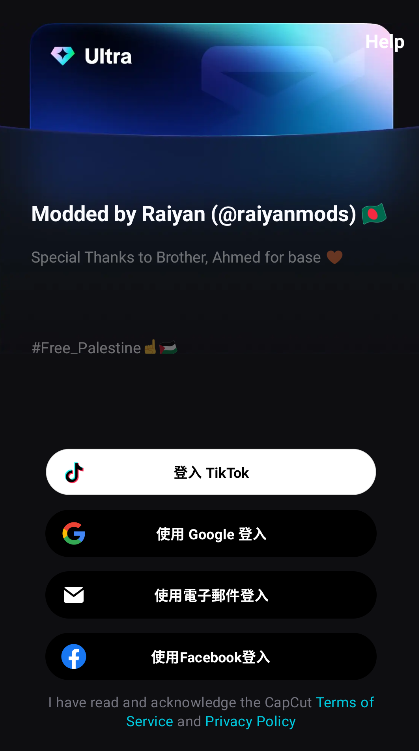The height and width of the screenshot is (751, 419).
Task: Open the Privacy Policy link
Action: (x=250, y=721)
